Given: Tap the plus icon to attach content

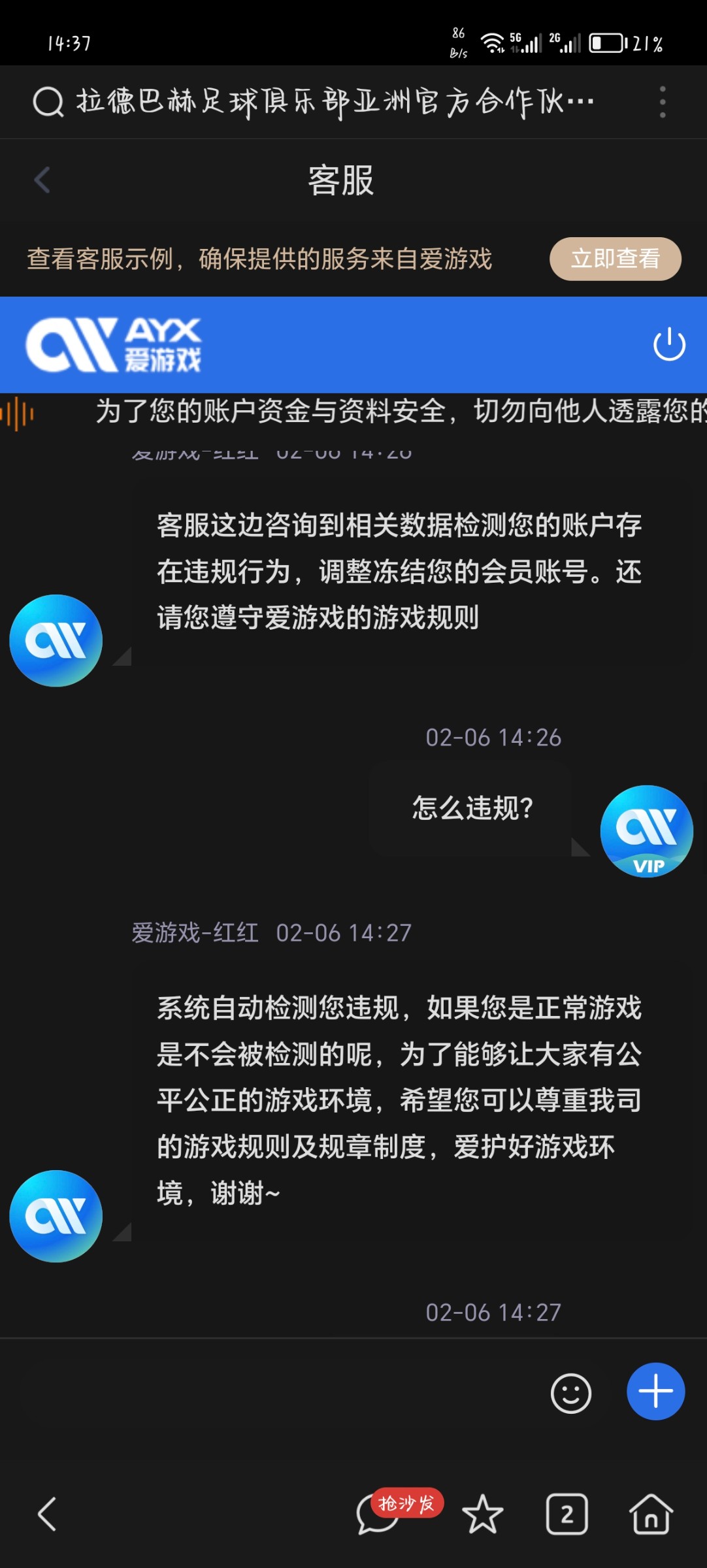Looking at the screenshot, I should click(655, 1392).
